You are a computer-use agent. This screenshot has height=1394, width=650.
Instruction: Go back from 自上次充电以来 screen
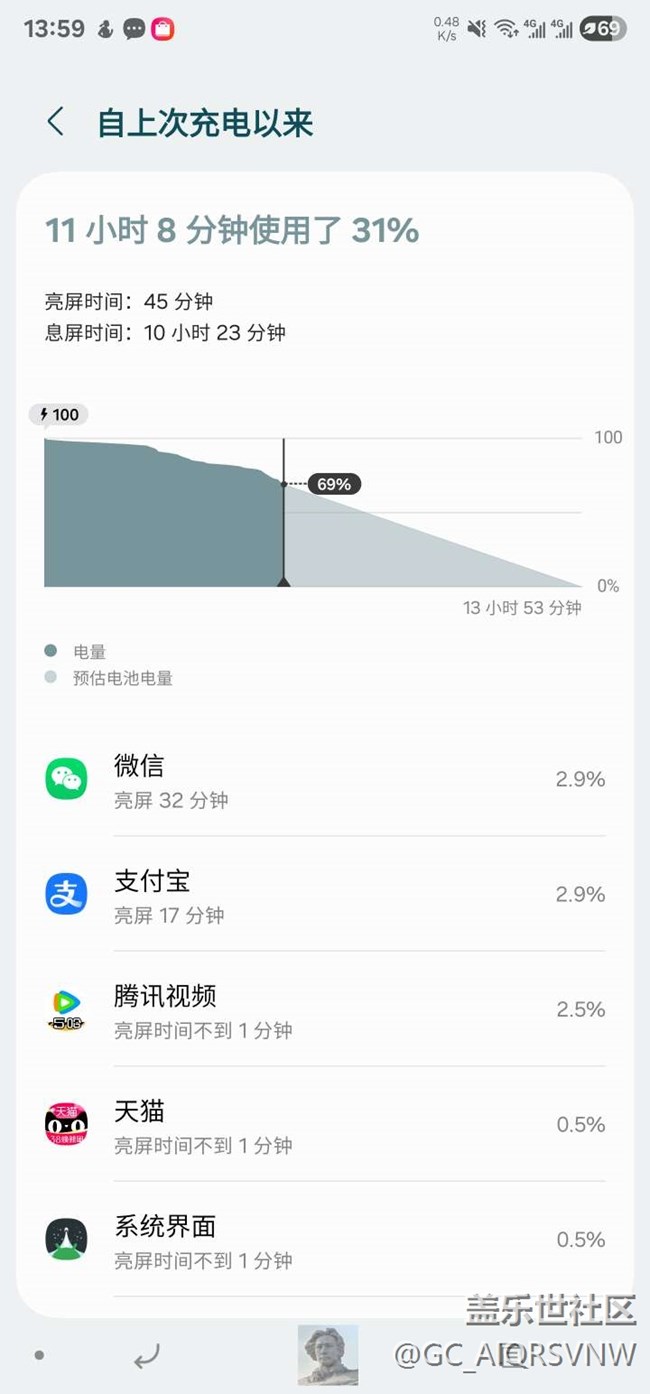point(56,123)
